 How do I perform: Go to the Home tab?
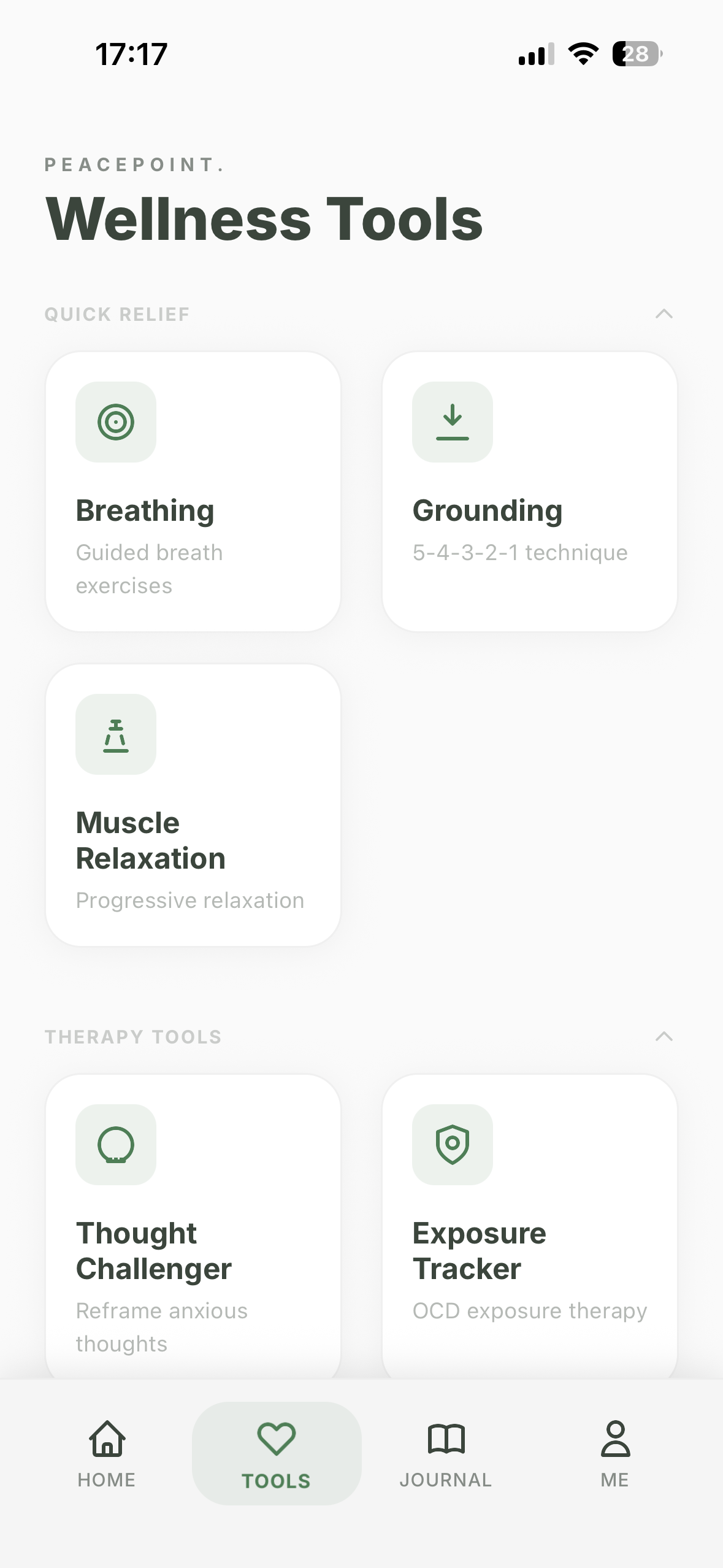pos(107,1453)
